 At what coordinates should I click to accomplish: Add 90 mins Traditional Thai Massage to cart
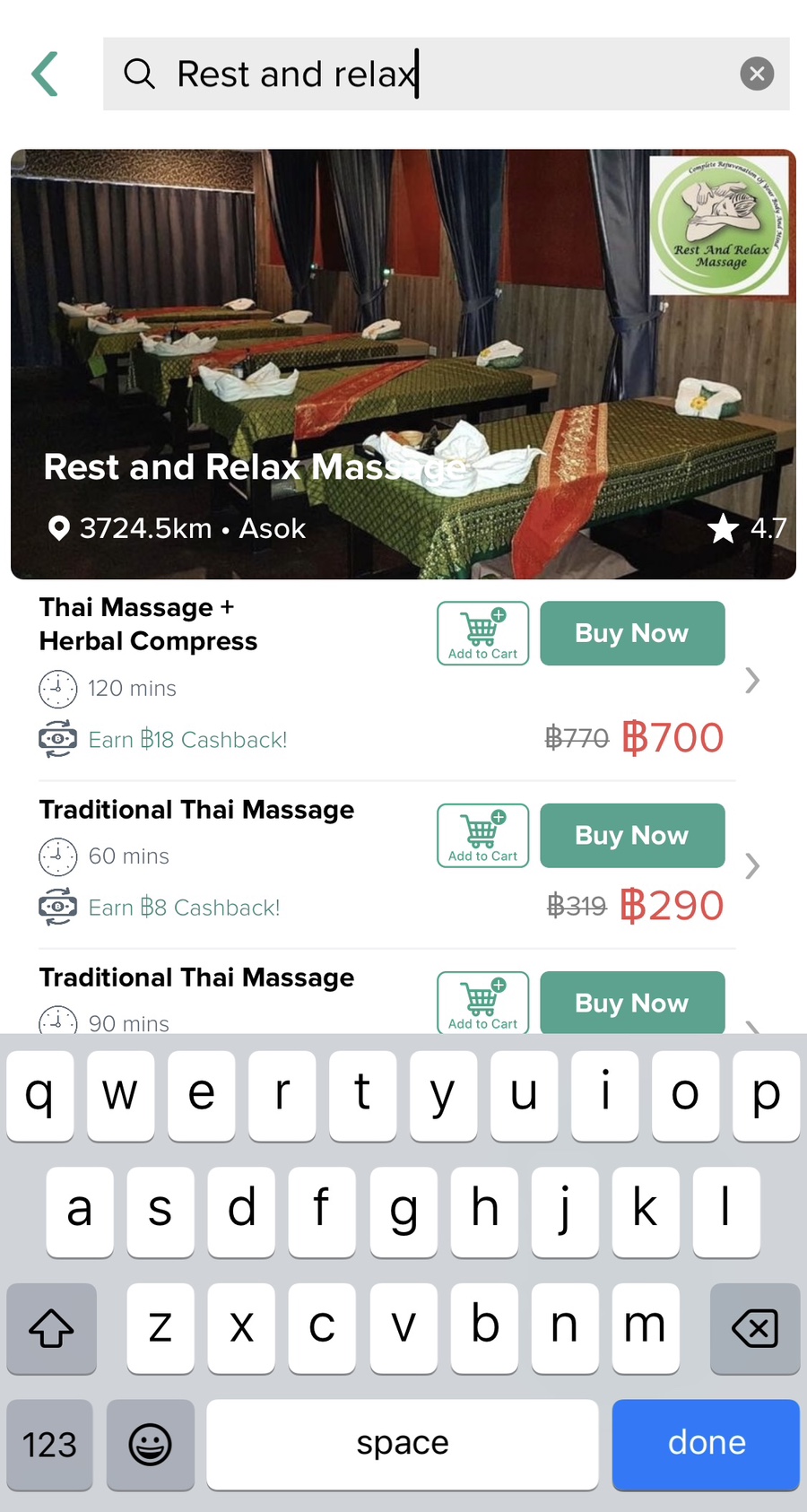point(482,1003)
